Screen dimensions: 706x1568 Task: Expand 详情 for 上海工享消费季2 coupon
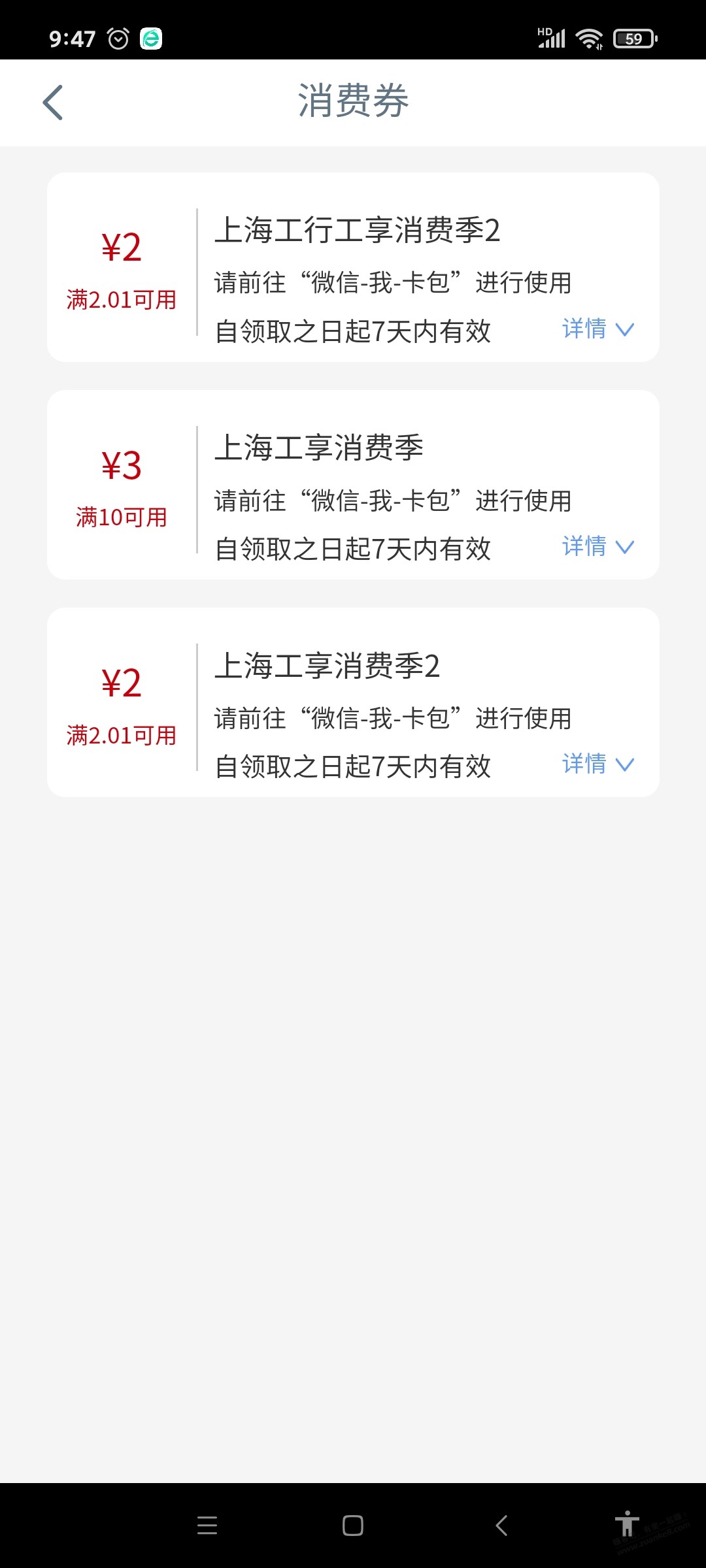click(x=597, y=764)
